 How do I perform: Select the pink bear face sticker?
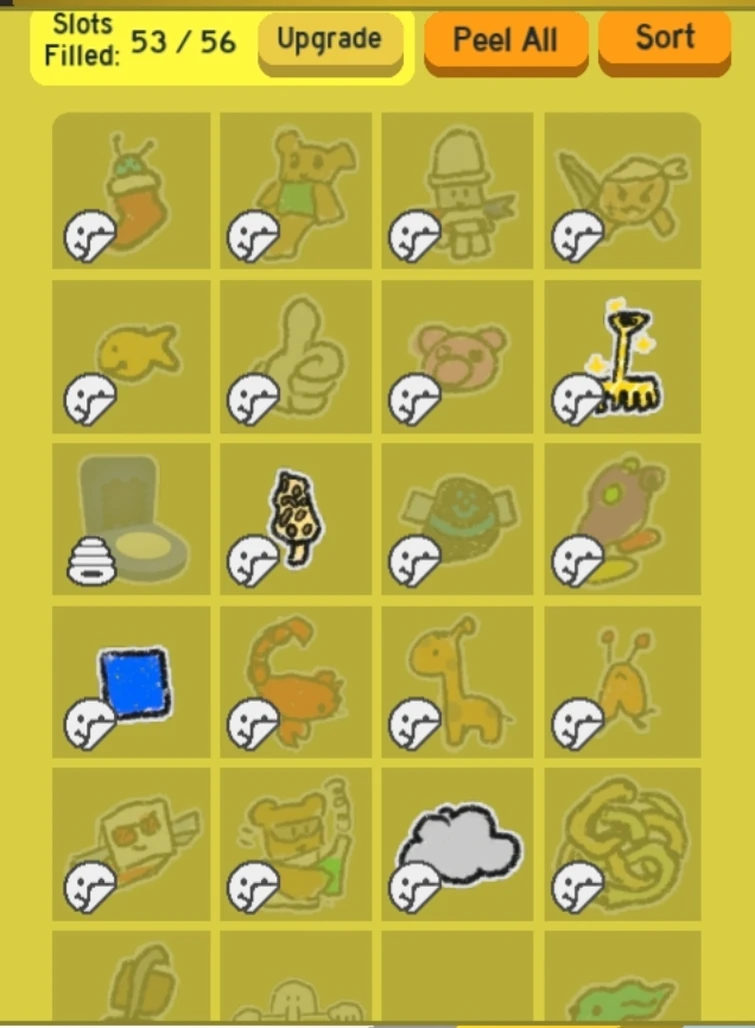(x=460, y=356)
